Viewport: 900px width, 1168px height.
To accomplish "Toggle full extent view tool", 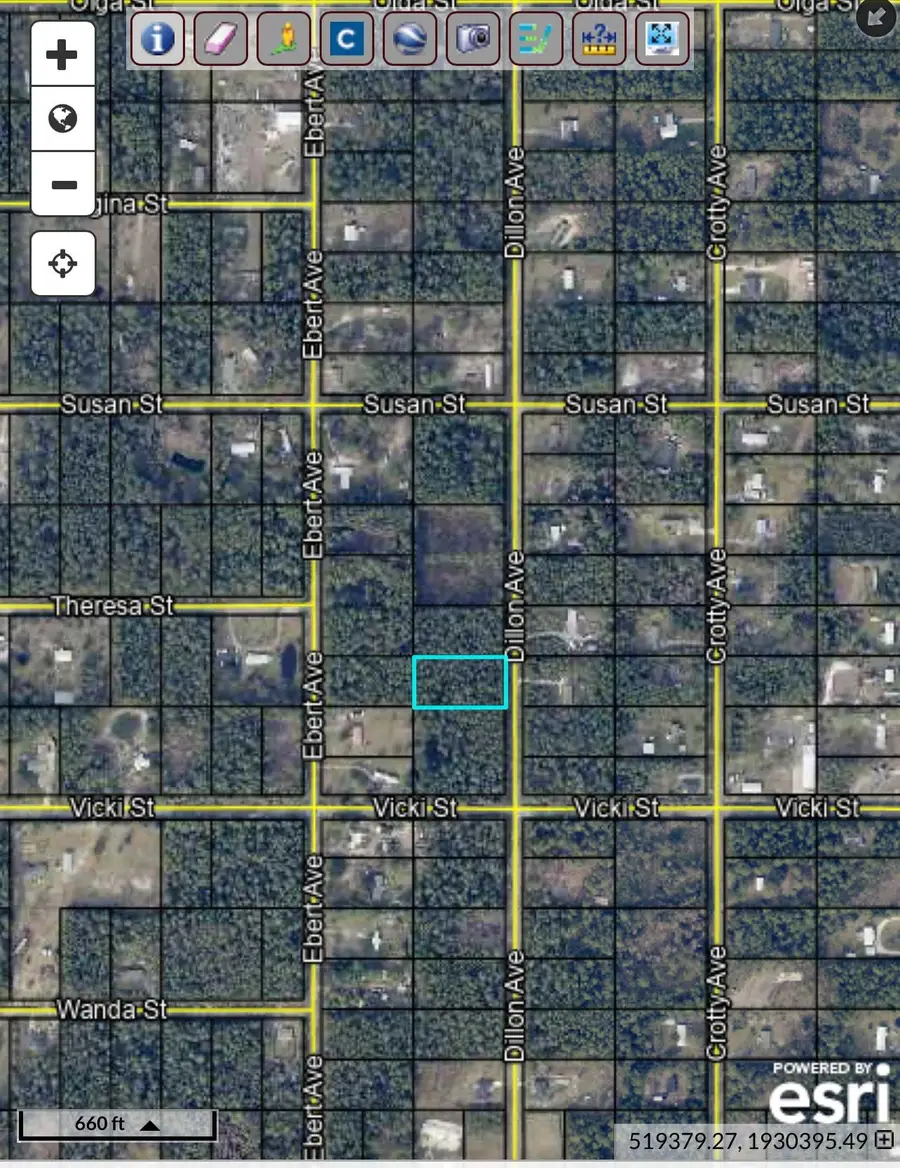I will click(662, 39).
